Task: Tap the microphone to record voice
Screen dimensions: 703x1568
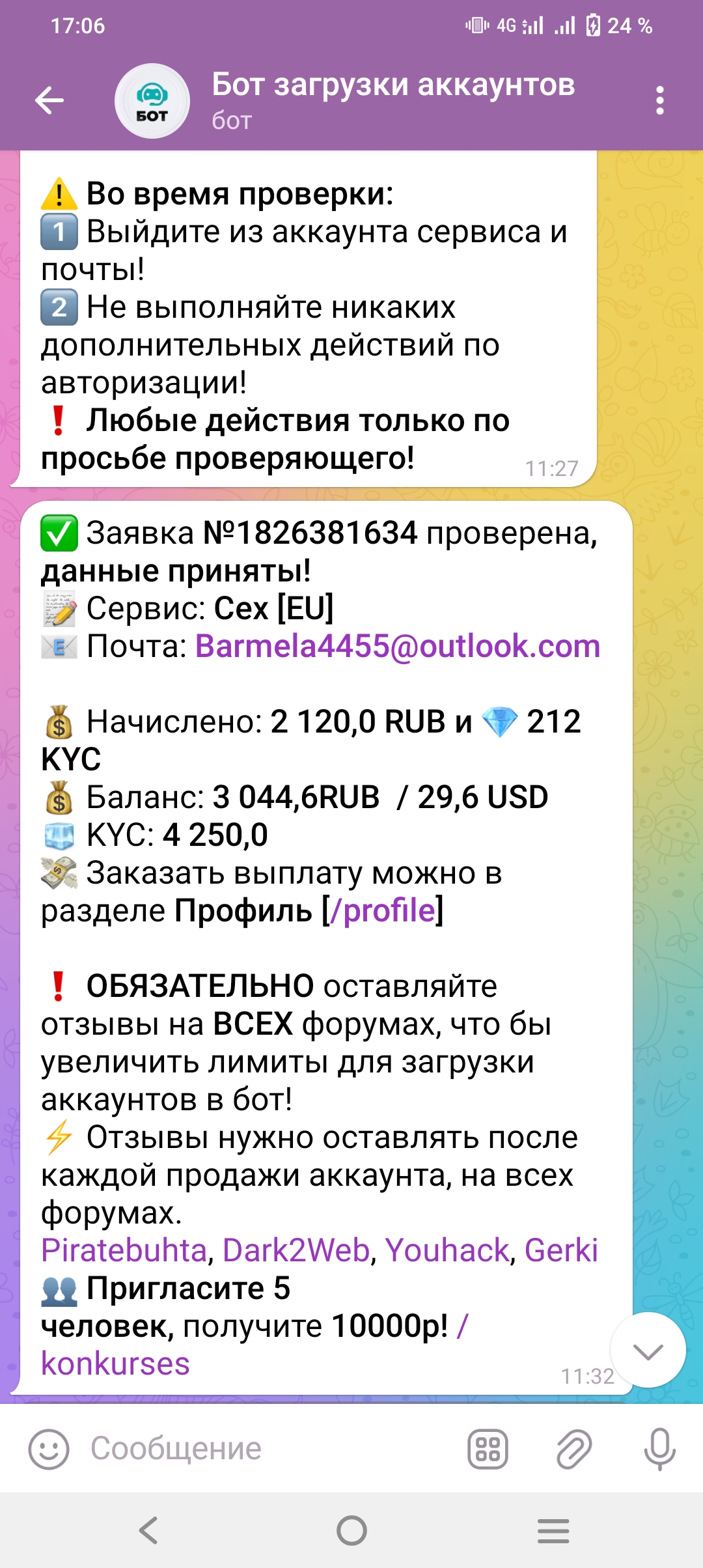Action: [659, 1449]
